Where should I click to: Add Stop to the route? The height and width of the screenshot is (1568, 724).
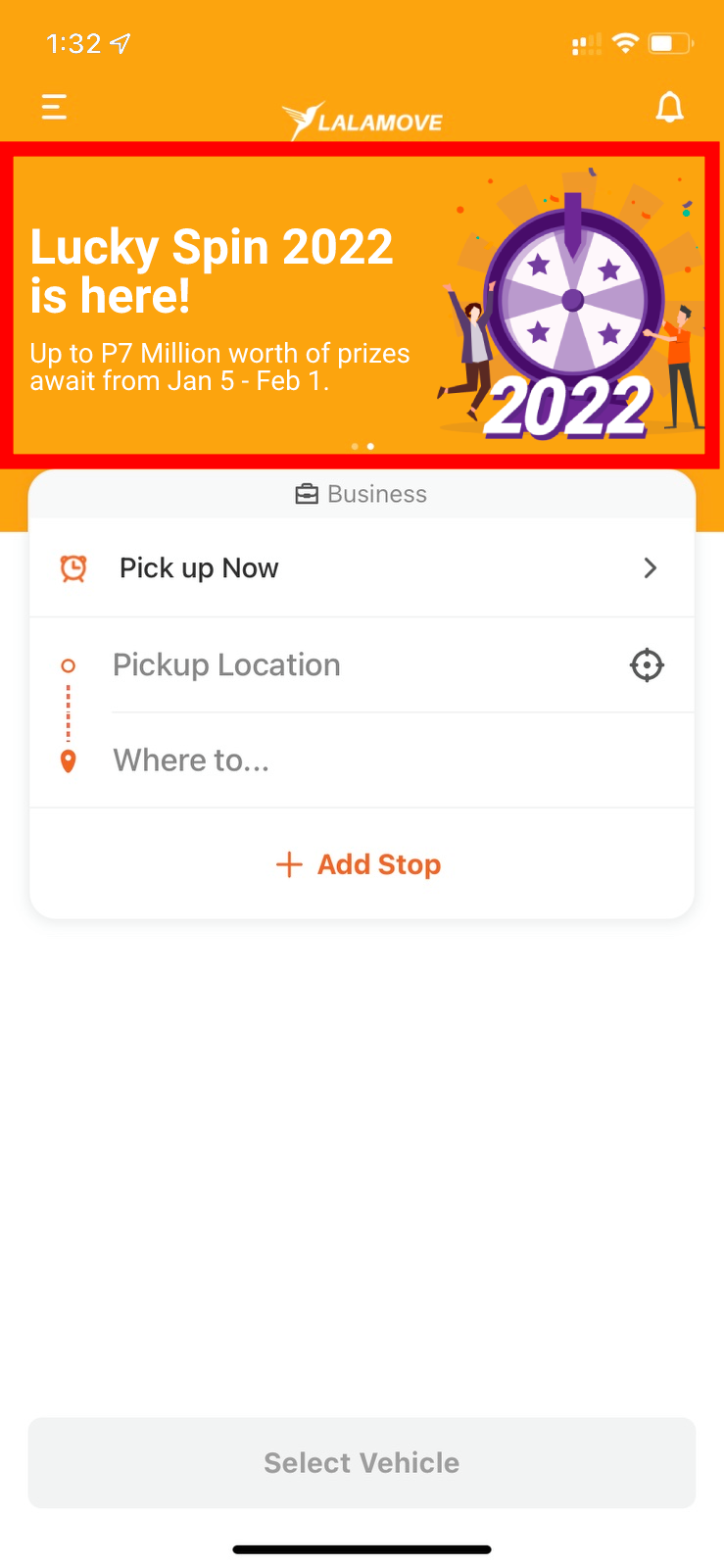(x=360, y=864)
